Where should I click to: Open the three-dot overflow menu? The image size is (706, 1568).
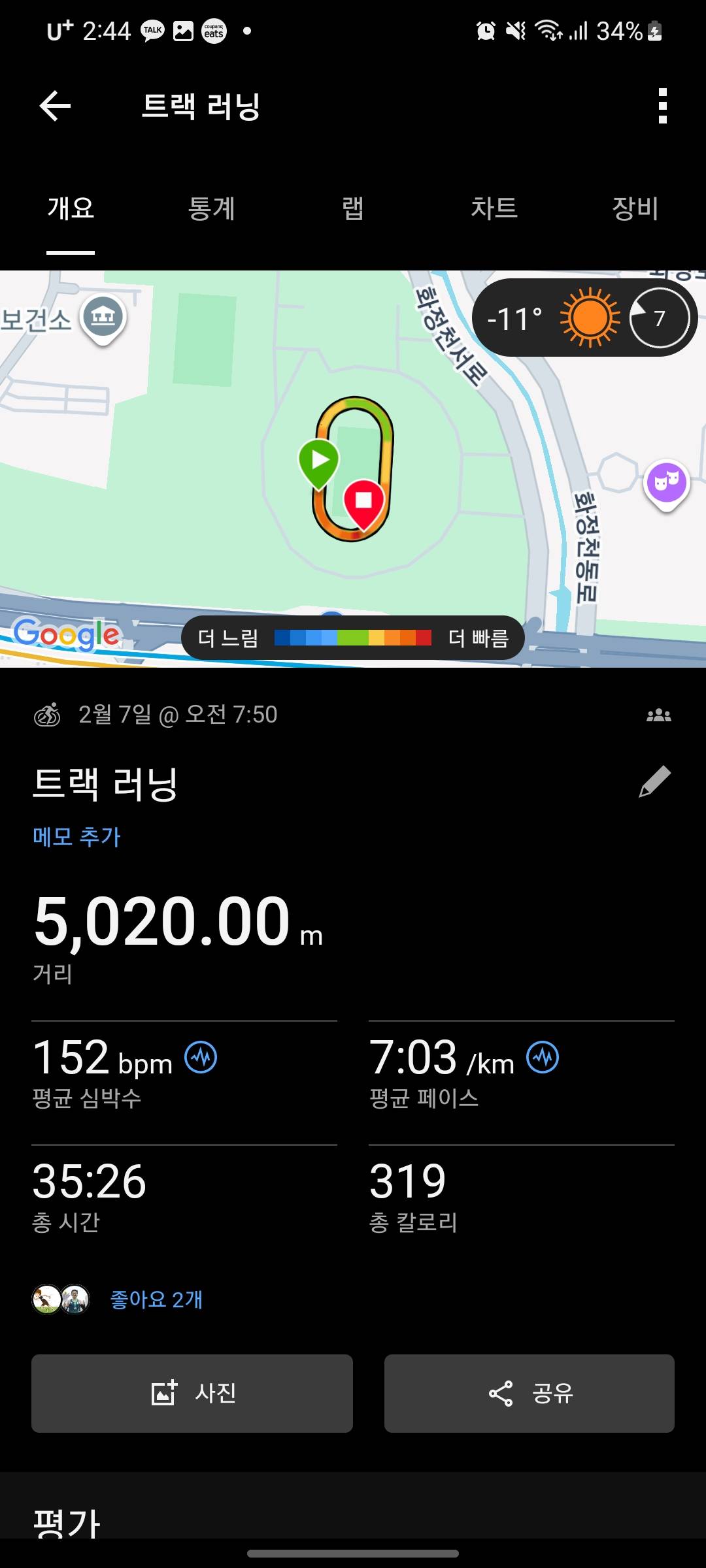pos(663,106)
